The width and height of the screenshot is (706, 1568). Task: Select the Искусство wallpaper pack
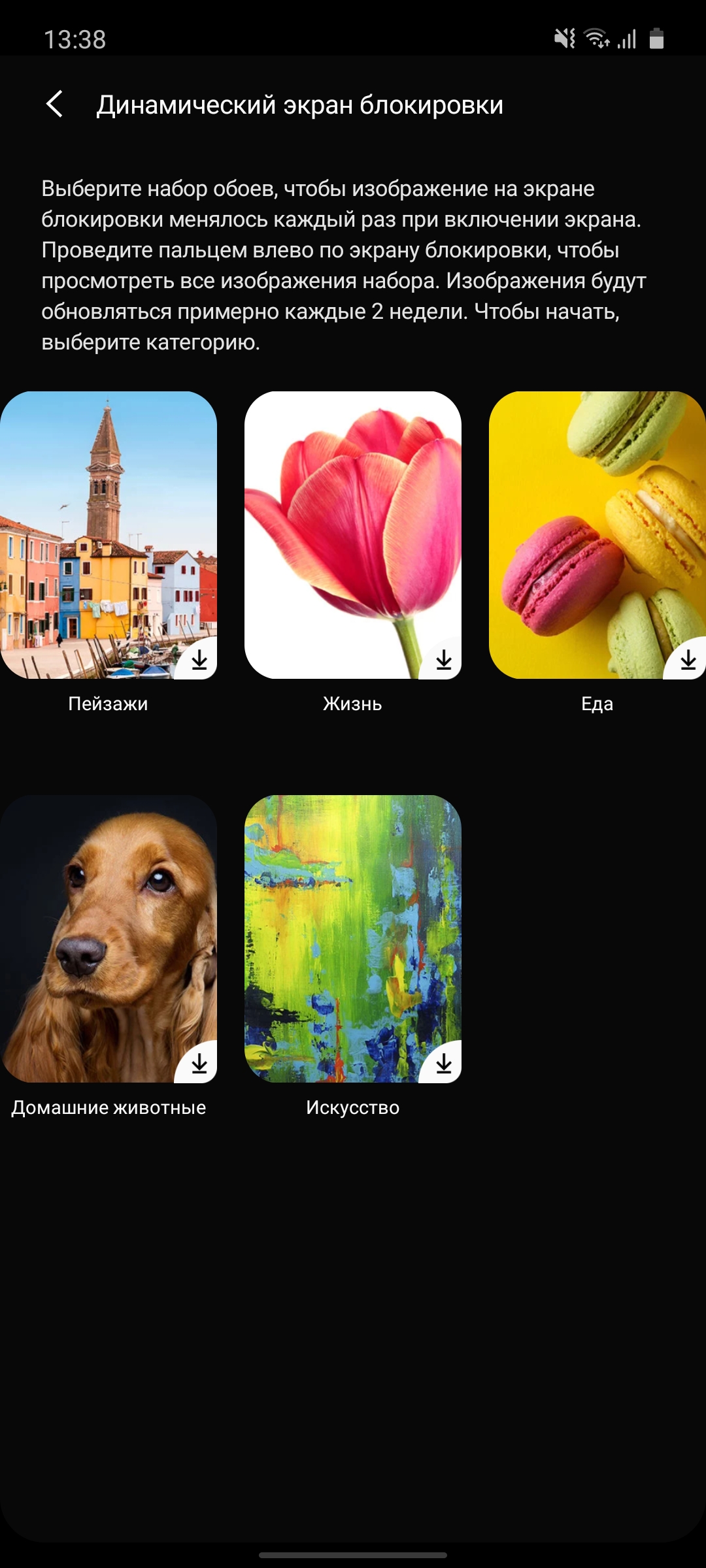pos(353,938)
